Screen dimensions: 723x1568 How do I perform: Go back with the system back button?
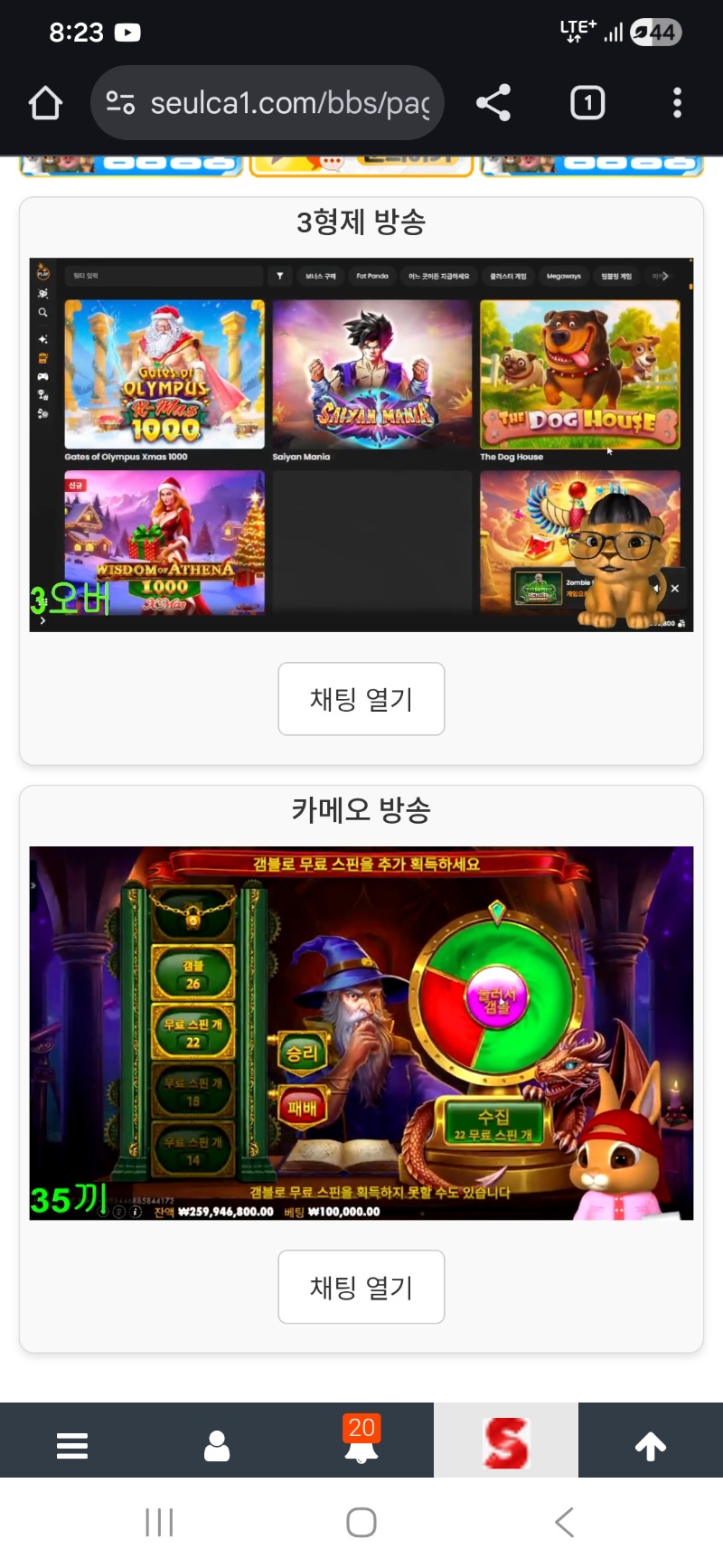(564, 1523)
